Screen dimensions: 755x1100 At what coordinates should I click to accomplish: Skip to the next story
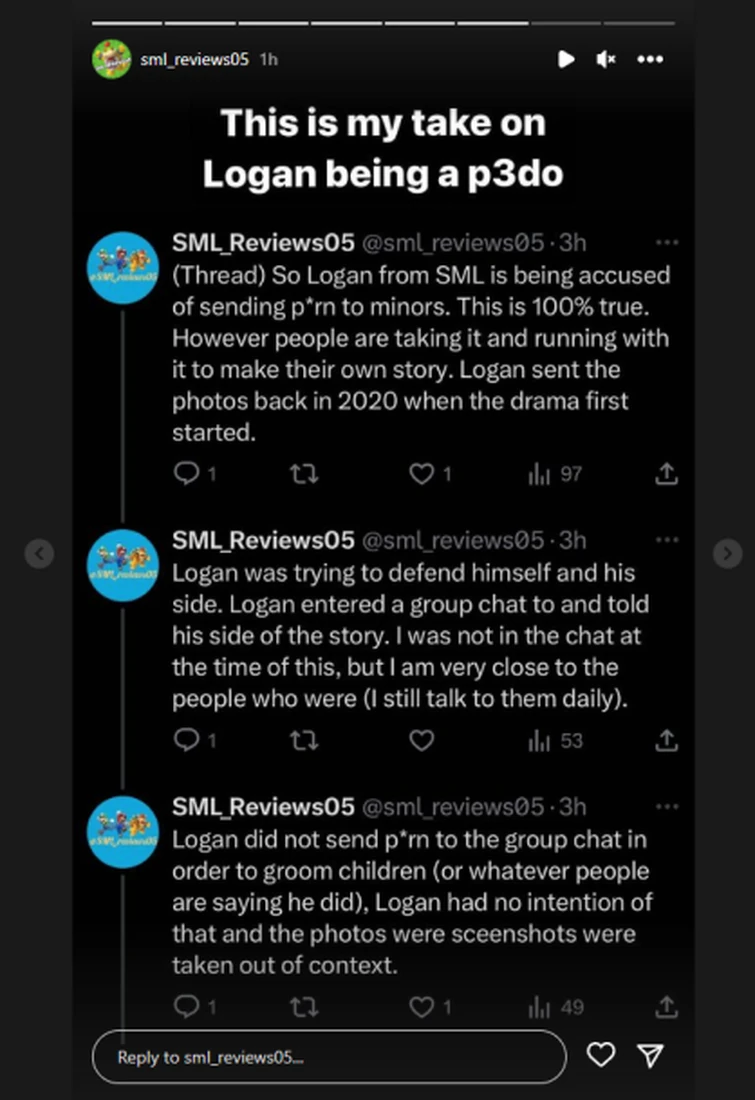point(727,553)
